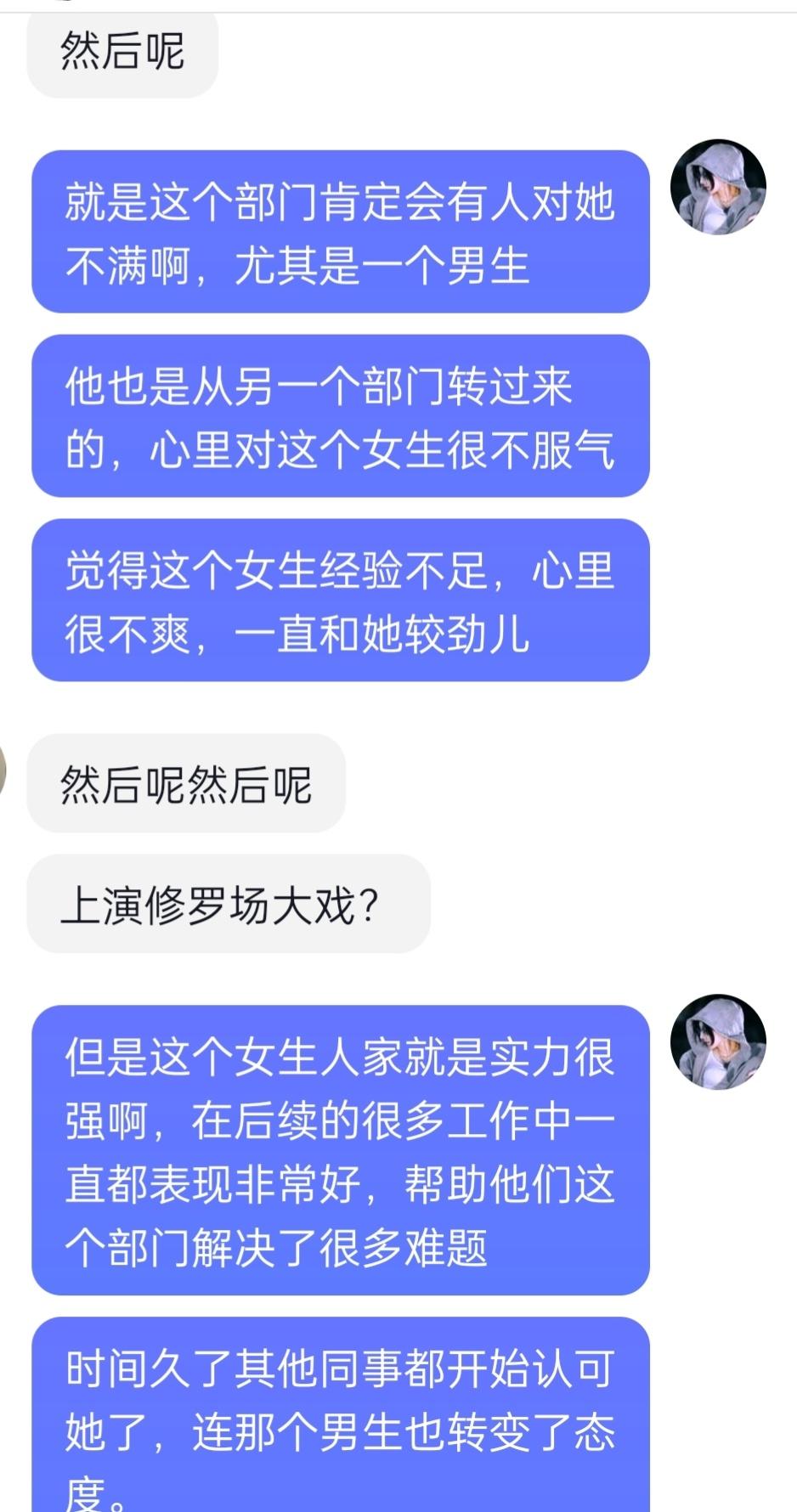The image size is (797, 1512).
Task: Open sender's avatar beside "但是这个女生人家" message
Action: click(718, 1041)
